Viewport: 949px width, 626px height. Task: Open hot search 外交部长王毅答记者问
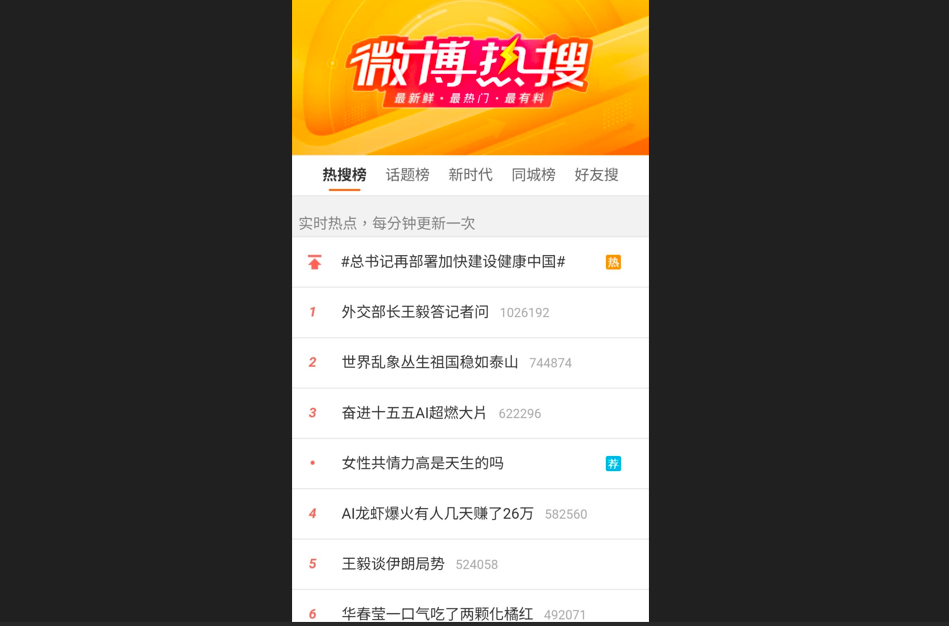click(x=415, y=312)
